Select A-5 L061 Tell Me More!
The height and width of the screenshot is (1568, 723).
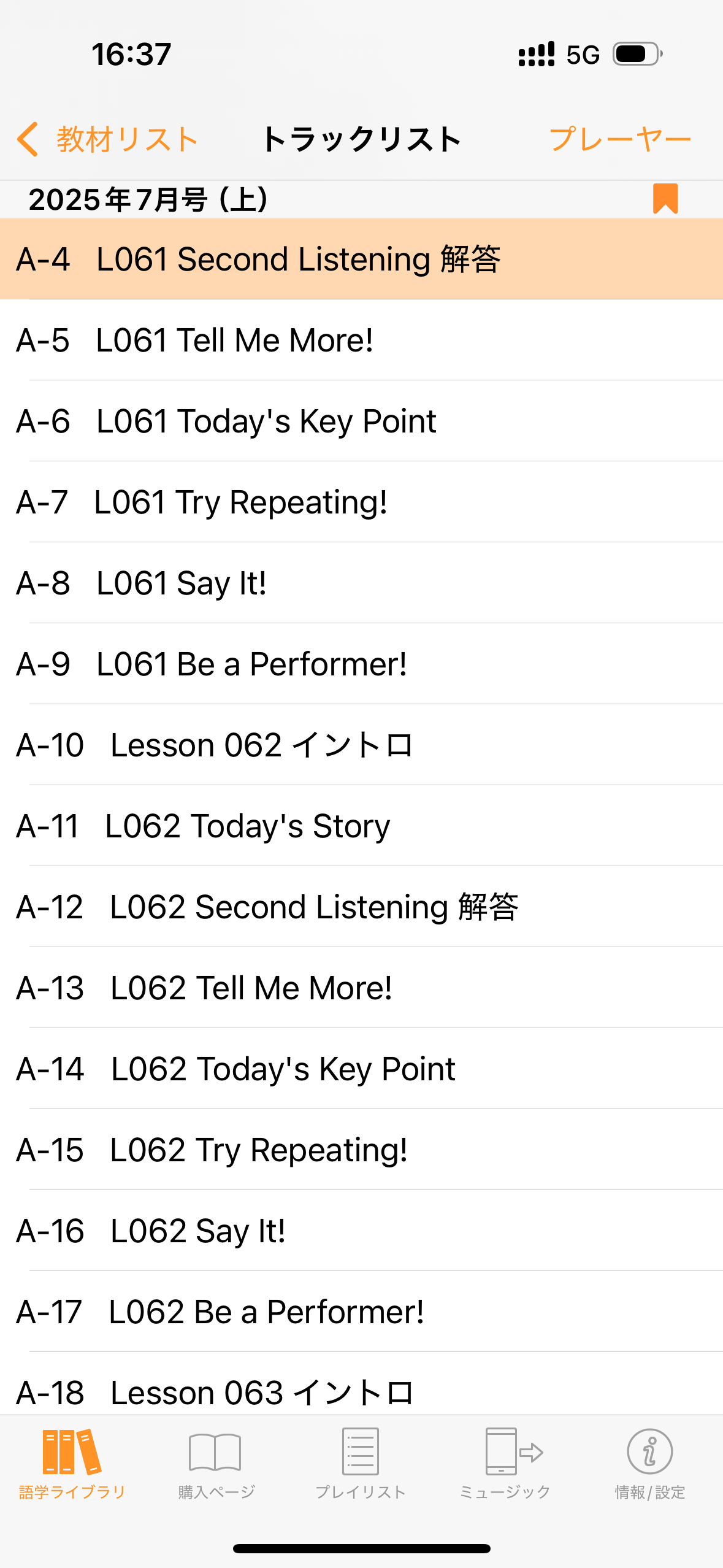click(361, 340)
